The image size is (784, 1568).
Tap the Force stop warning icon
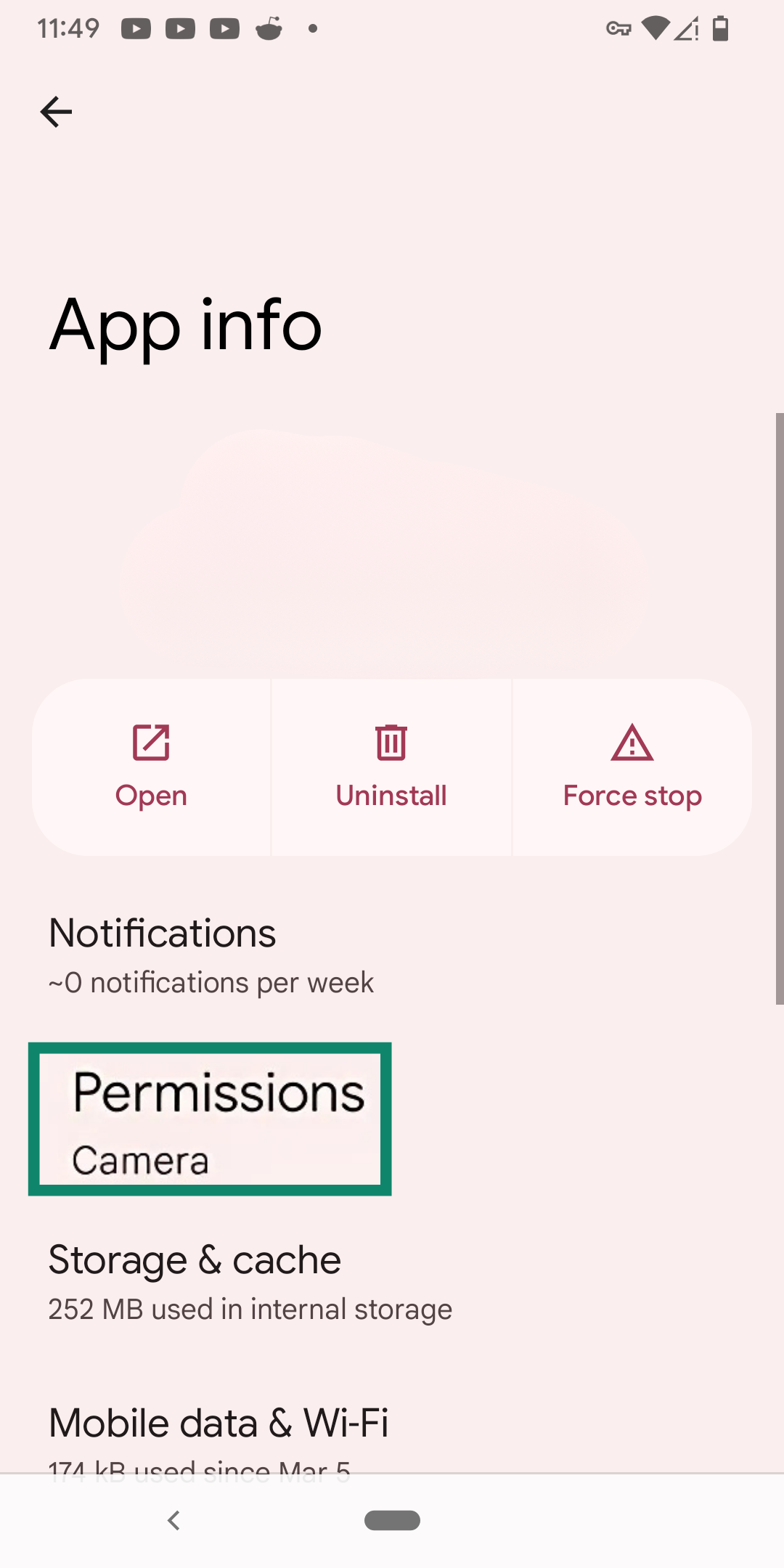632,743
